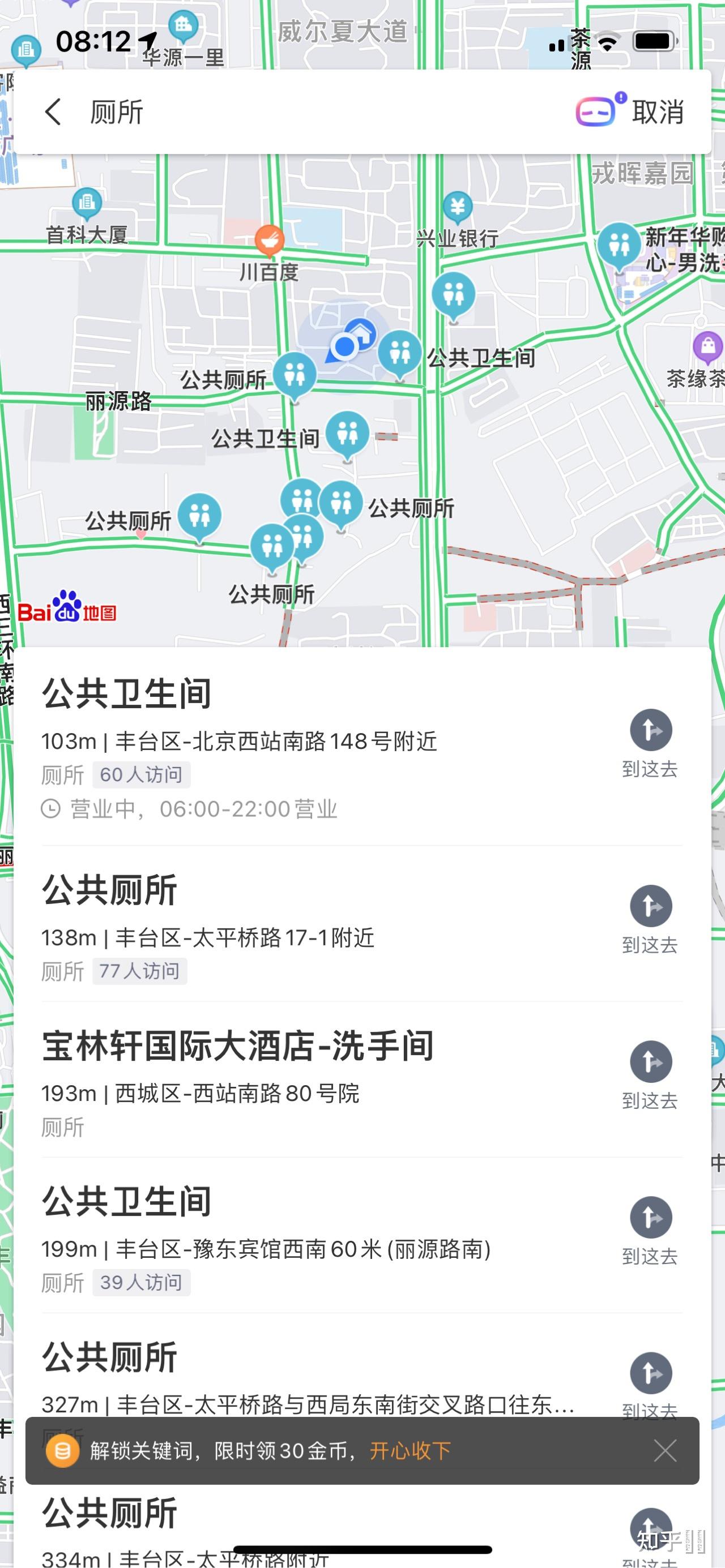Tap the 厕所 search field
This screenshot has width=725, height=1568.
tap(305, 112)
